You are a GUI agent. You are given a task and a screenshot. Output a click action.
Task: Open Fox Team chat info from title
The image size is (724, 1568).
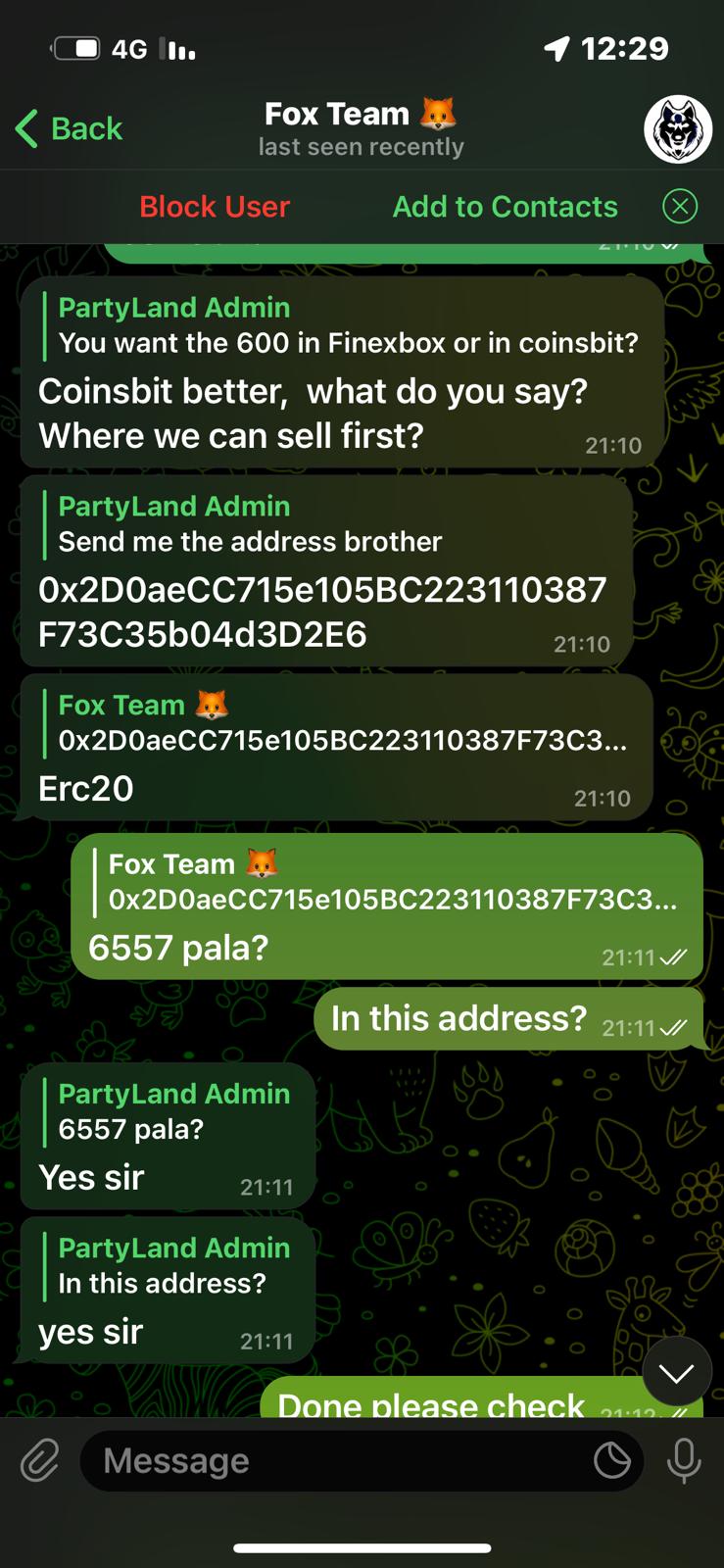click(x=361, y=128)
